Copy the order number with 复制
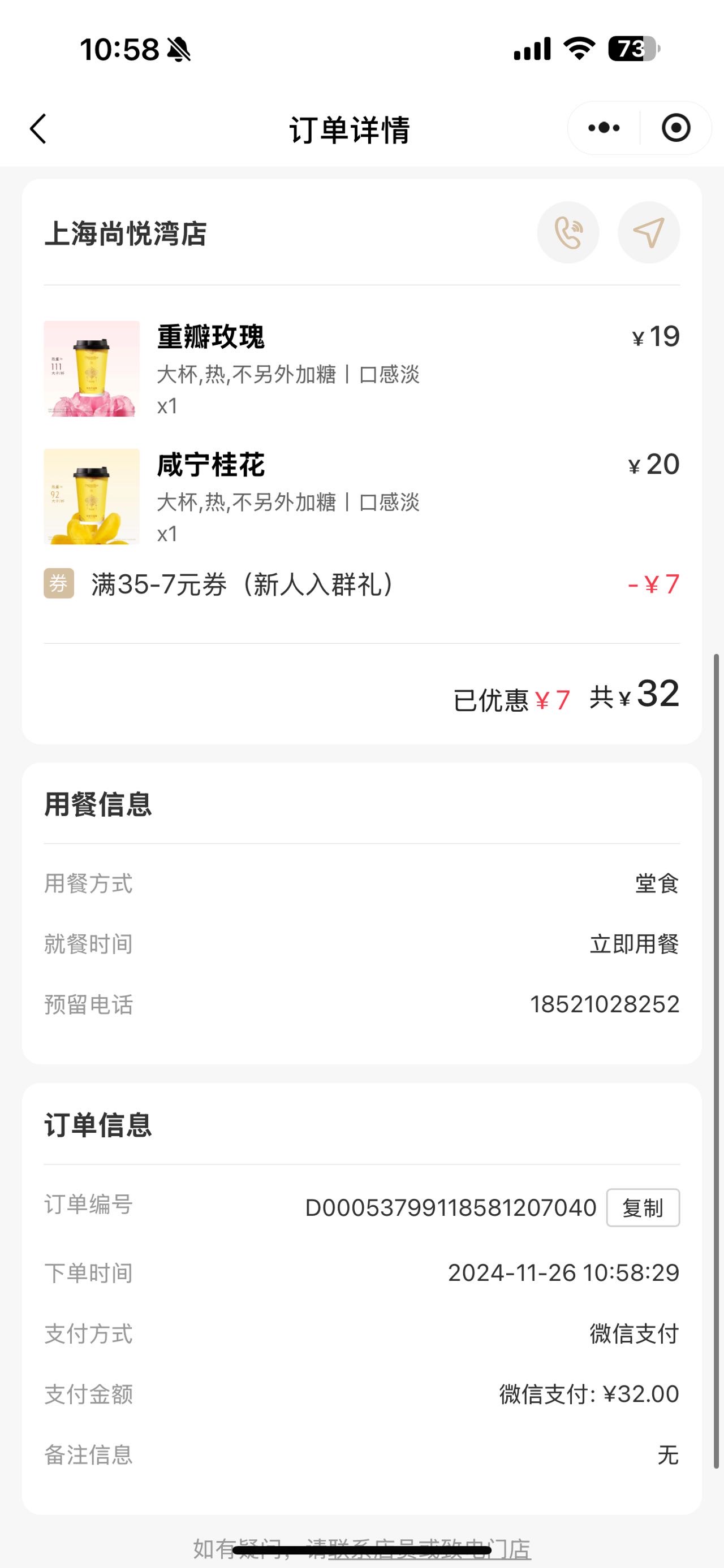Screen dimensions: 724x1568 pyautogui.click(x=643, y=1207)
